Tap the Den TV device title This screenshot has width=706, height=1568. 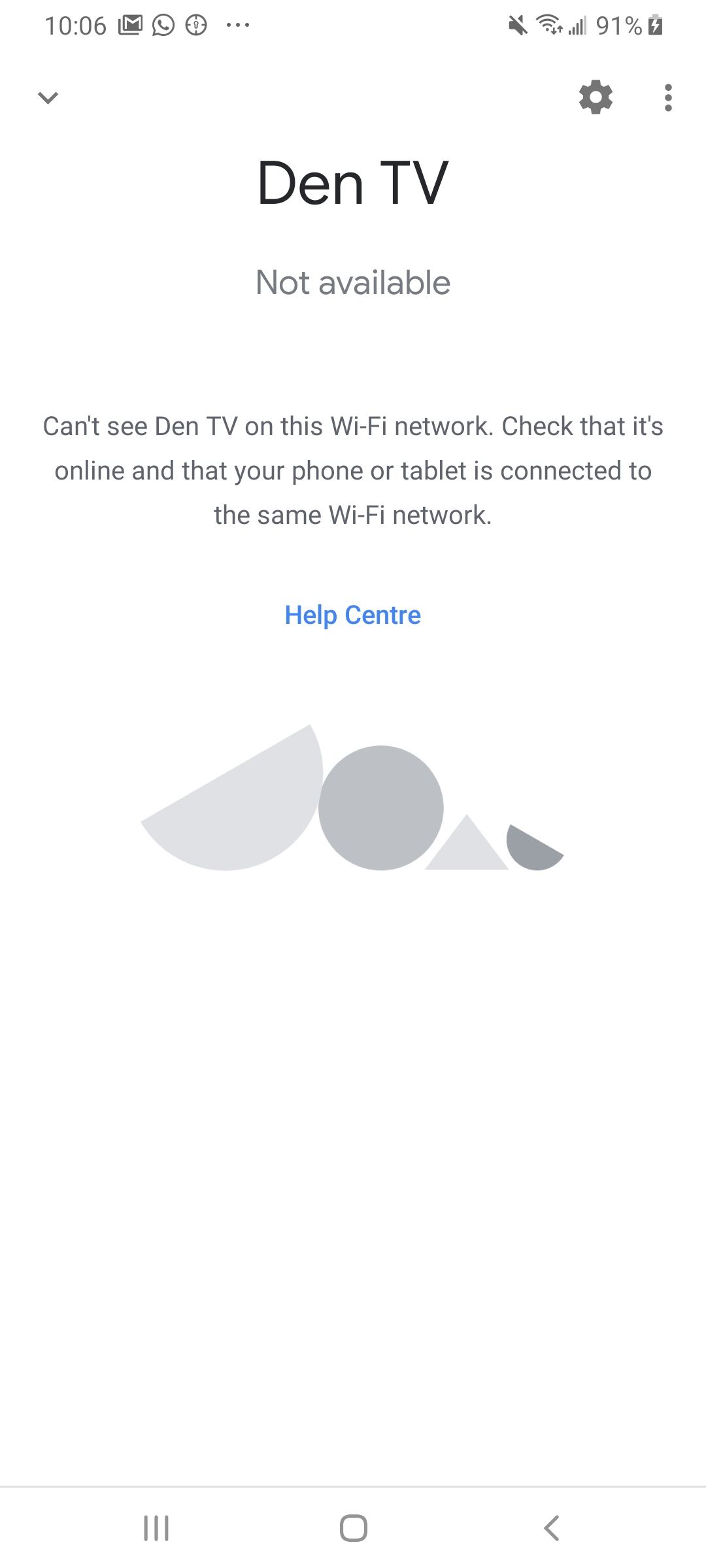[x=352, y=183]
